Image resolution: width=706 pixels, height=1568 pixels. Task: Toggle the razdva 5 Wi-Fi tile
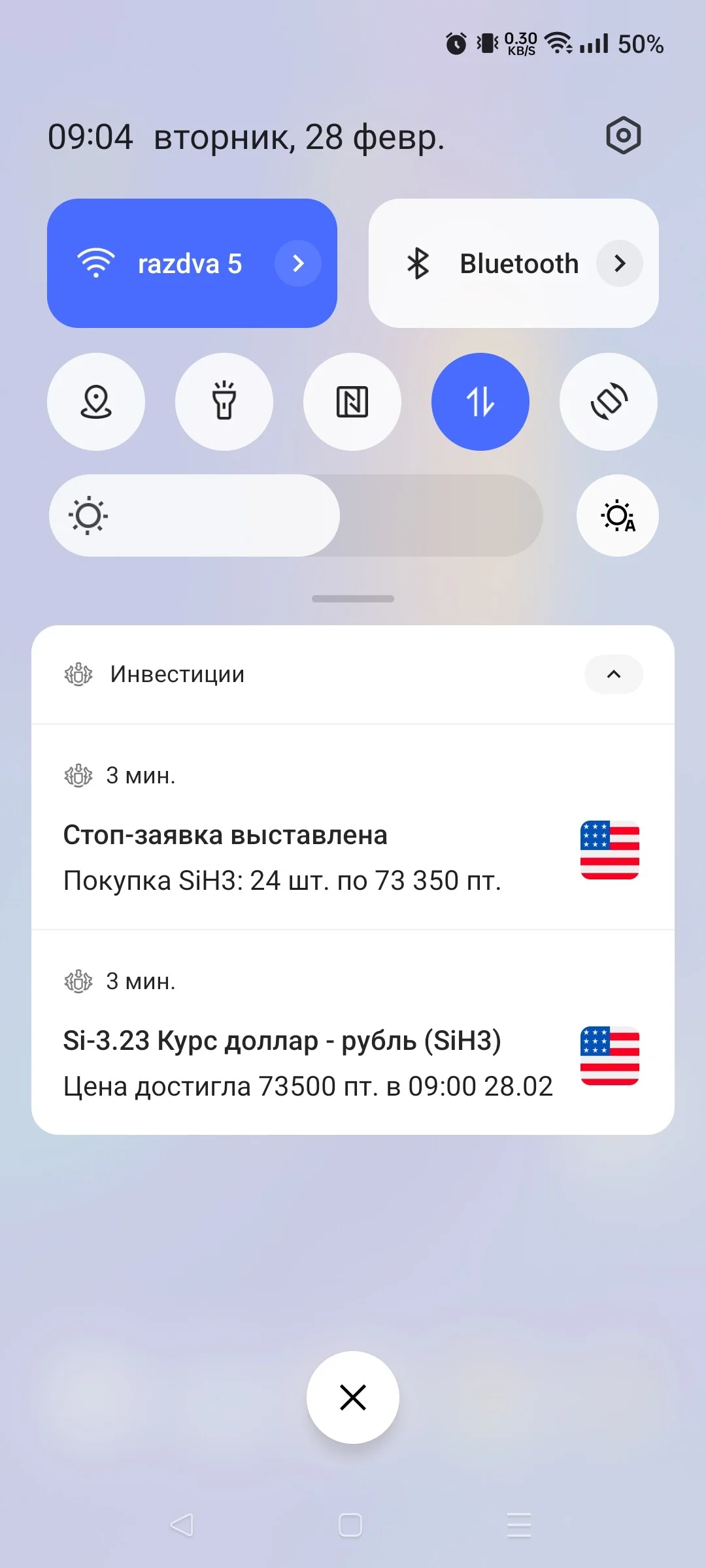192,263
